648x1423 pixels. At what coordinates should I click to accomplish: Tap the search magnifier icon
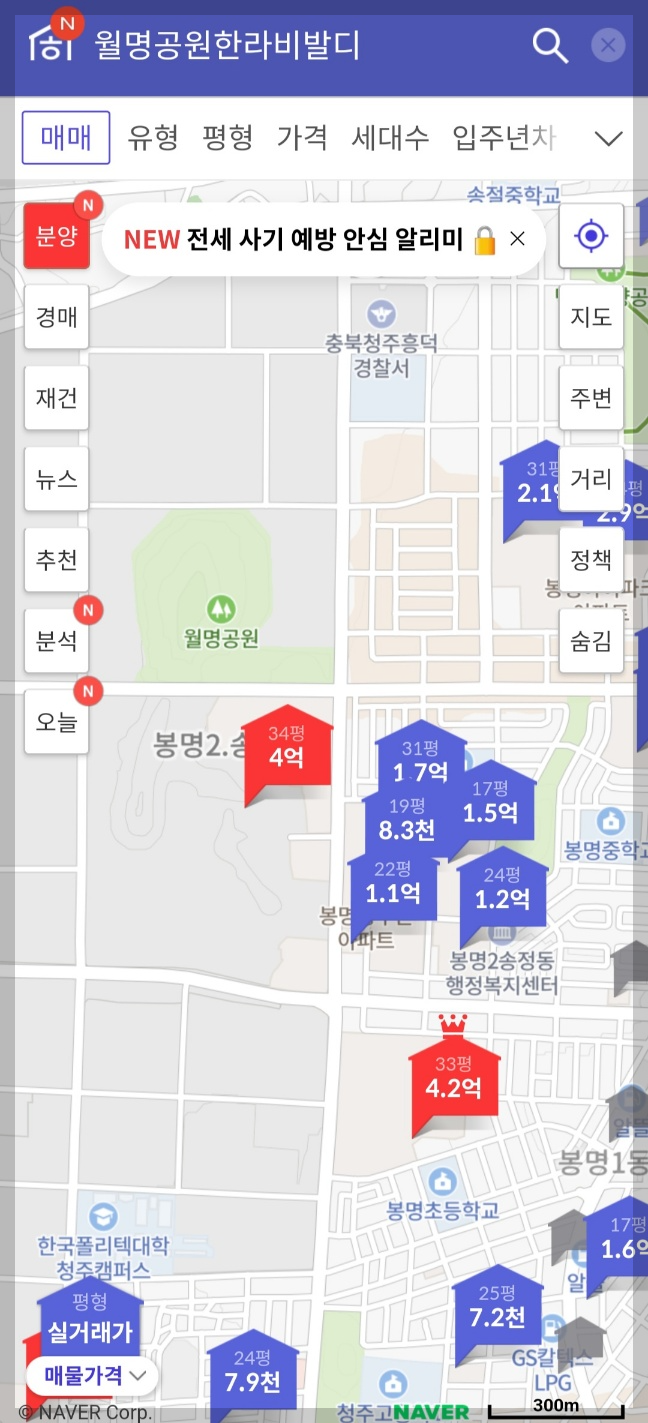[x=549, y=45]
